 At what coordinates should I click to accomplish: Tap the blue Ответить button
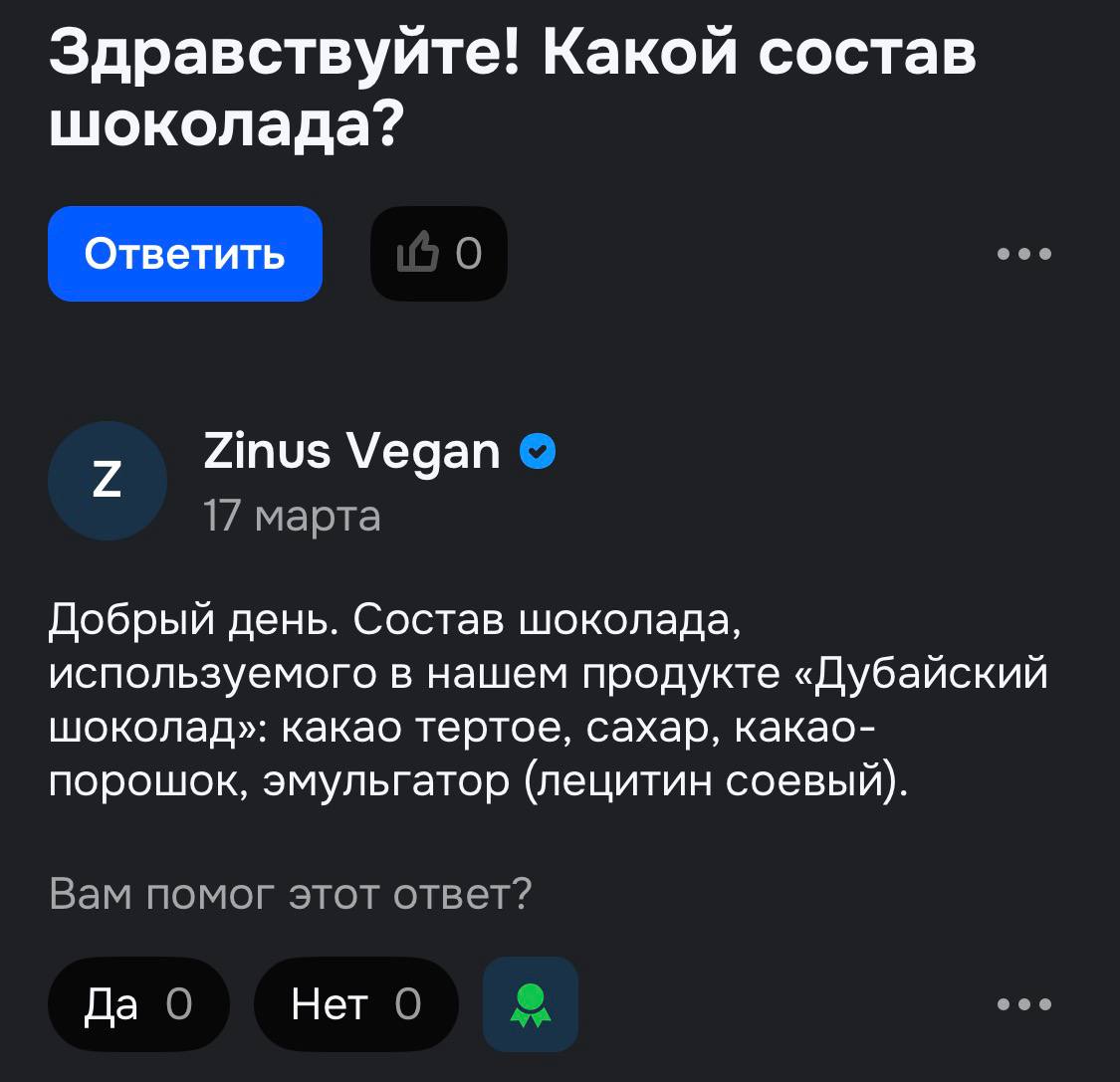pyautogui.click(x=185, y=254)
